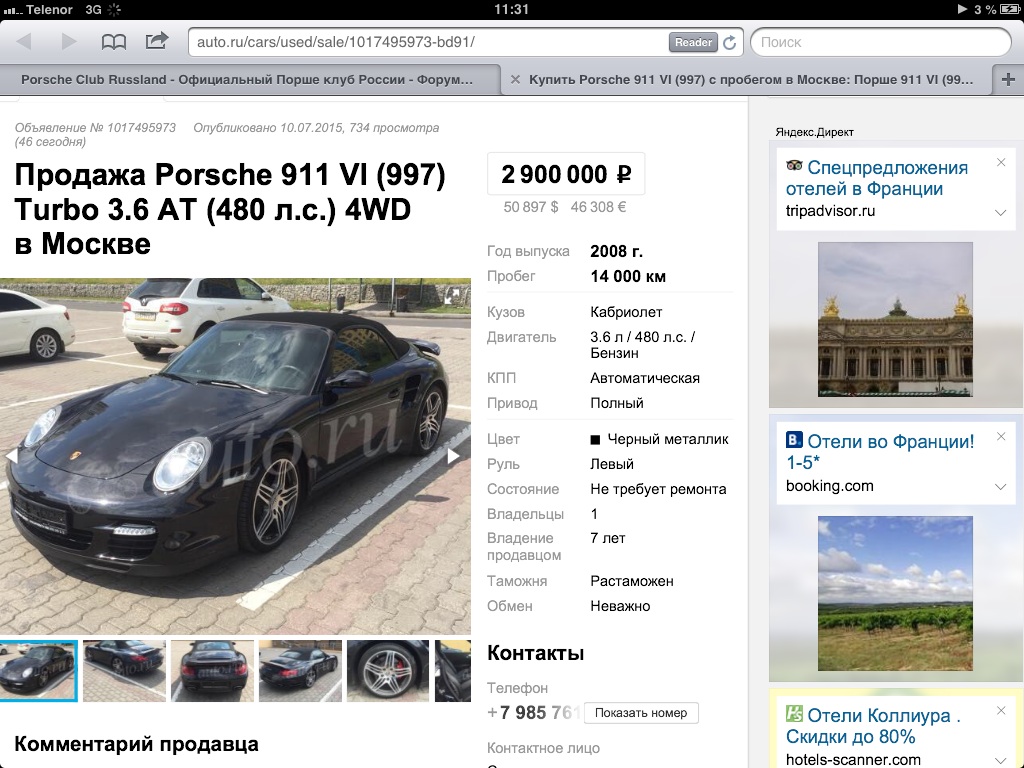Tap Показать номер to reveal phone

(x=641, y=713)
